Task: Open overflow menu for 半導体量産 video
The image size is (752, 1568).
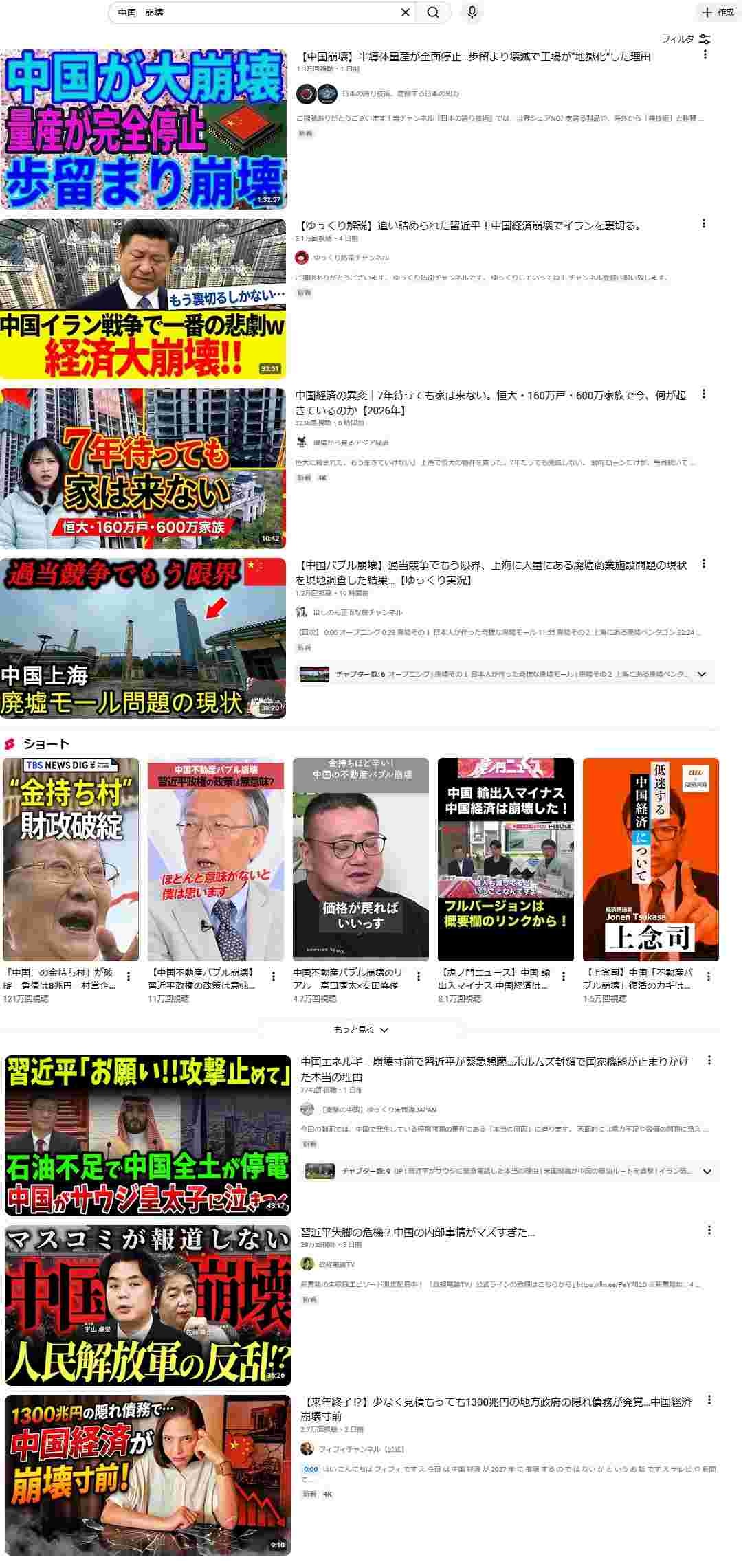Action: click(x=705, y=54)
